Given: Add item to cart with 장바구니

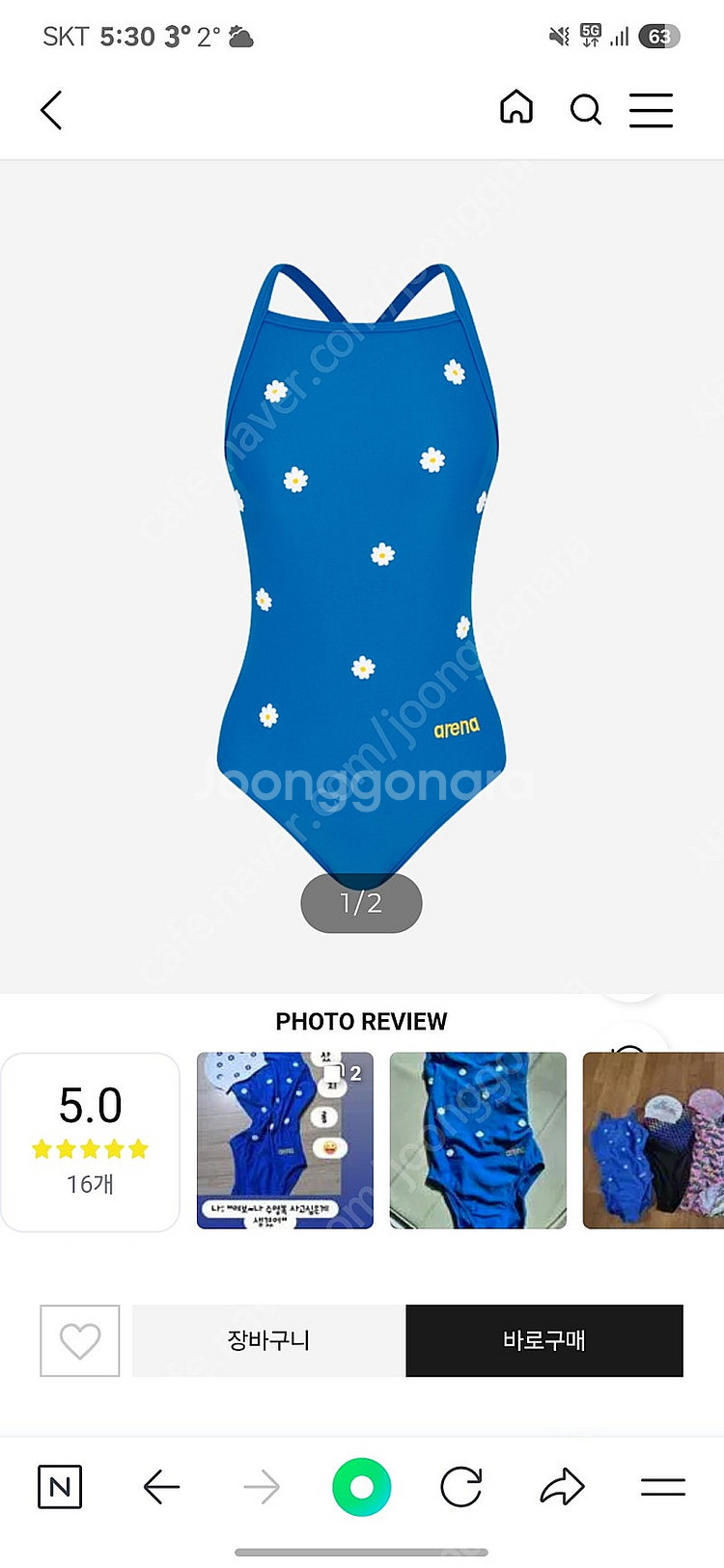Looking at the screenshot, I should point(268,1340).
